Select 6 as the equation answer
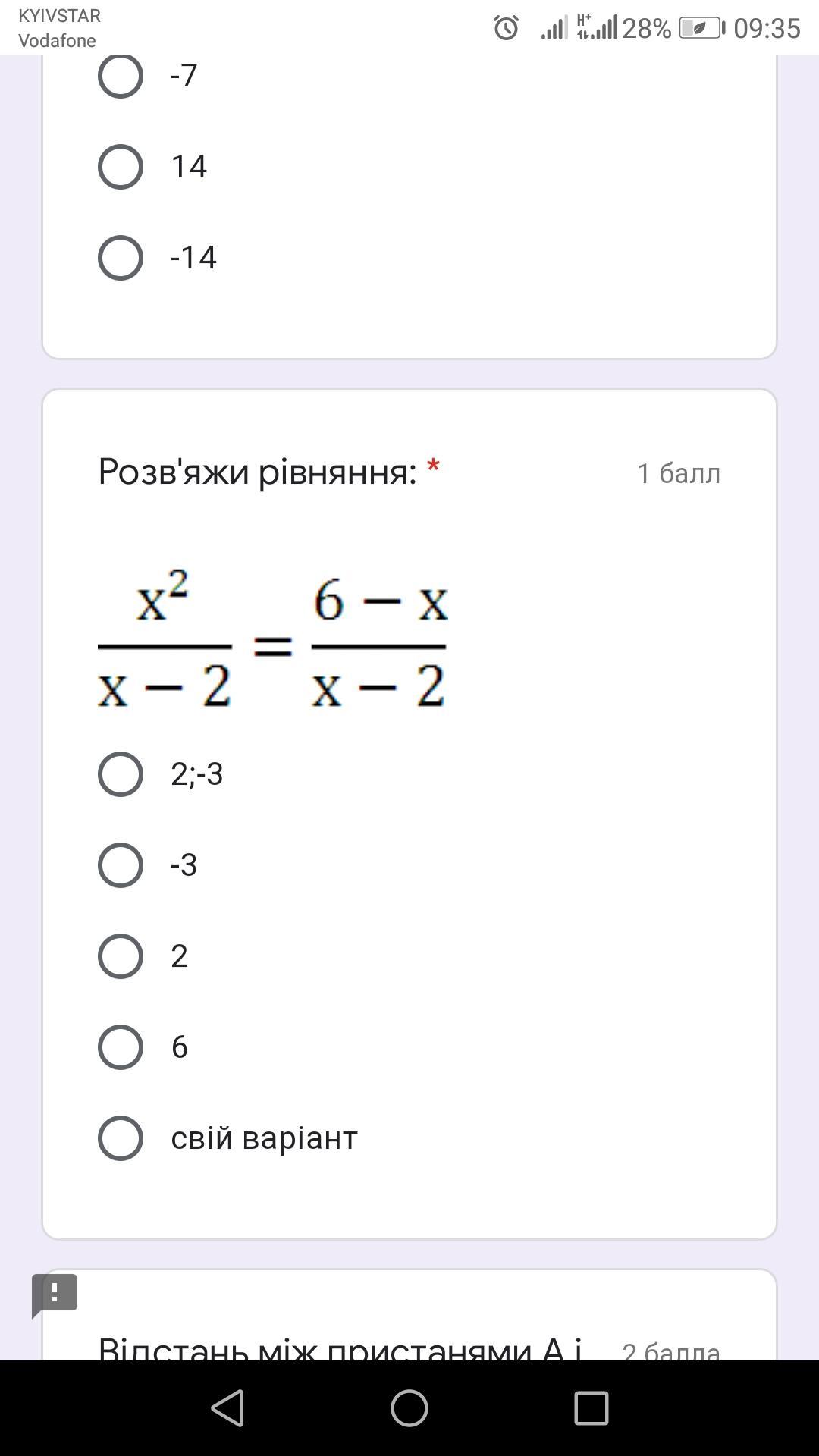This screenshot has height=1456, width=819. [121, 1047]
